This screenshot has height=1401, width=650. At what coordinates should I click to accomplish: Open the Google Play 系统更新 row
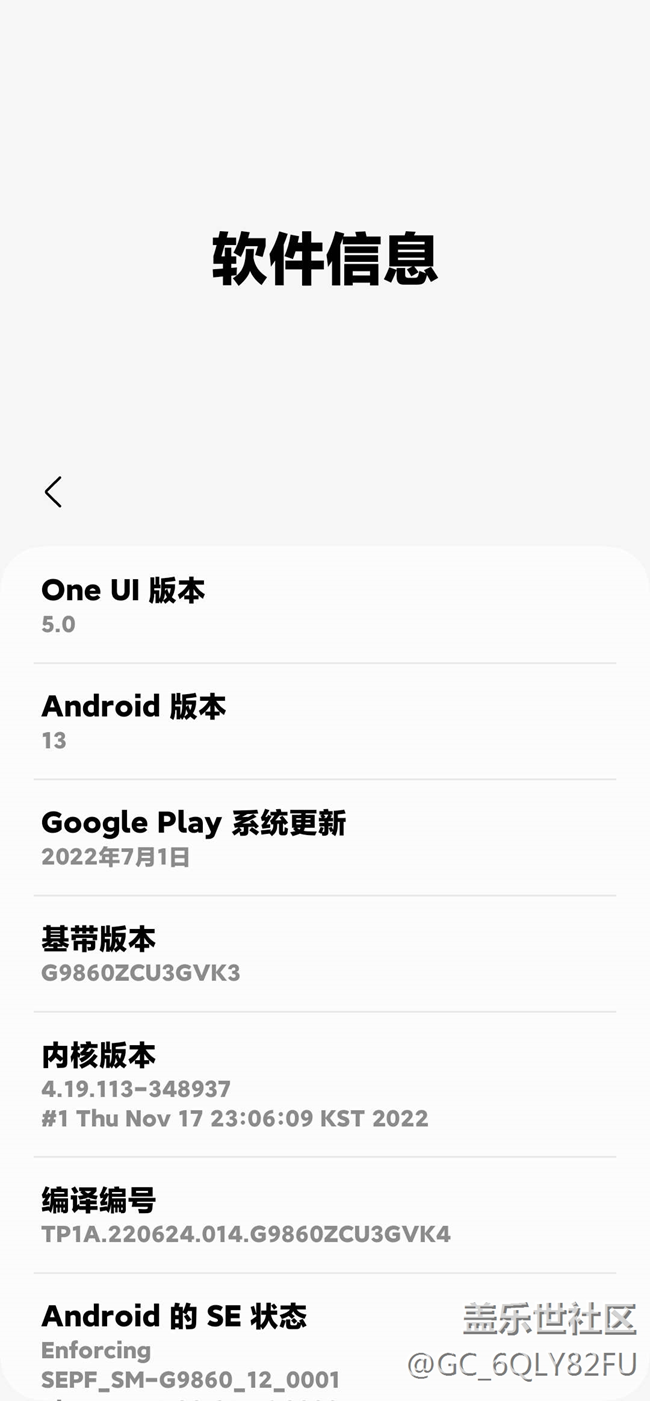[x=324, y=838]
